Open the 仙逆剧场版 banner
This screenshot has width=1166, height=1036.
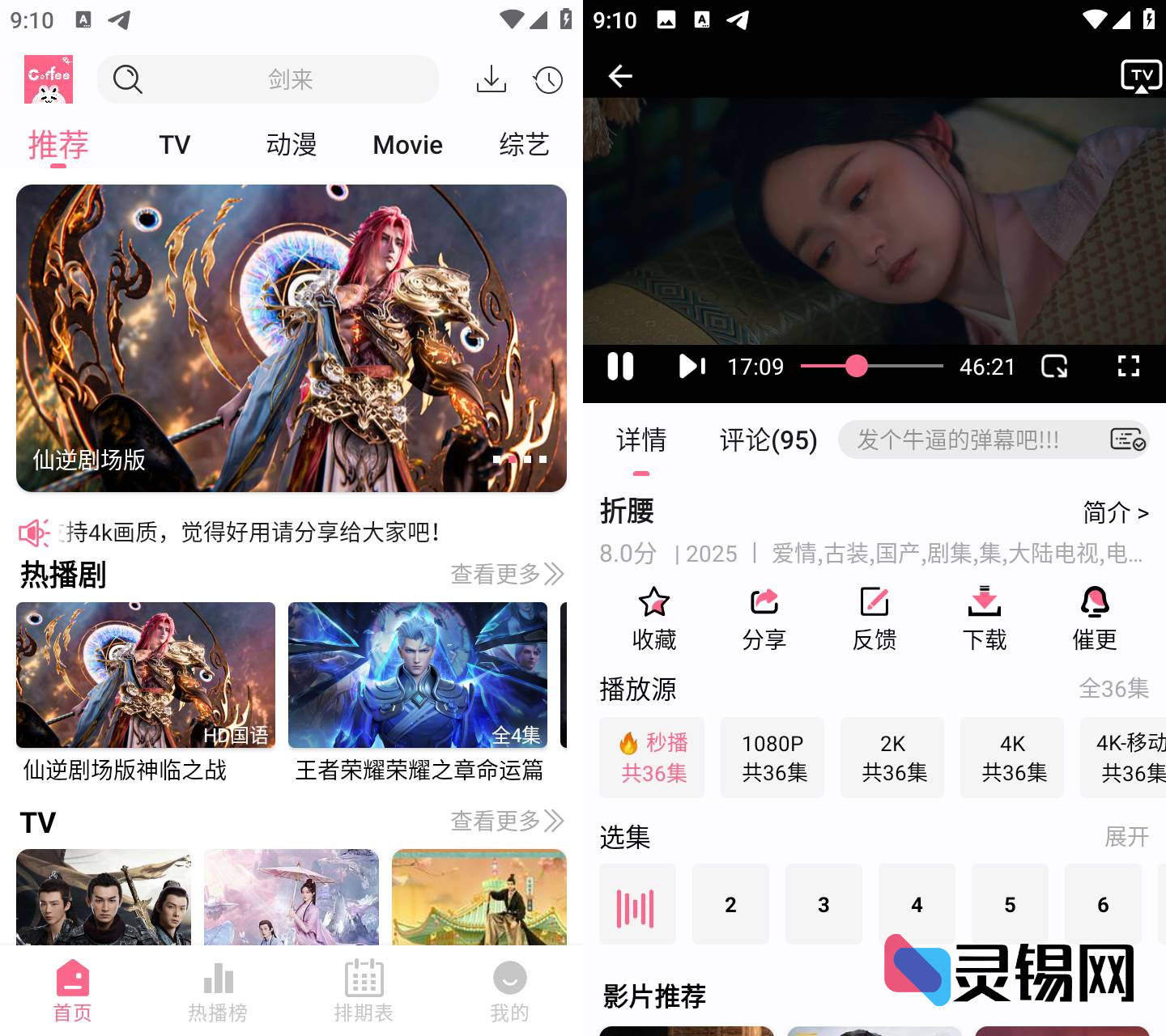[291, 338]
